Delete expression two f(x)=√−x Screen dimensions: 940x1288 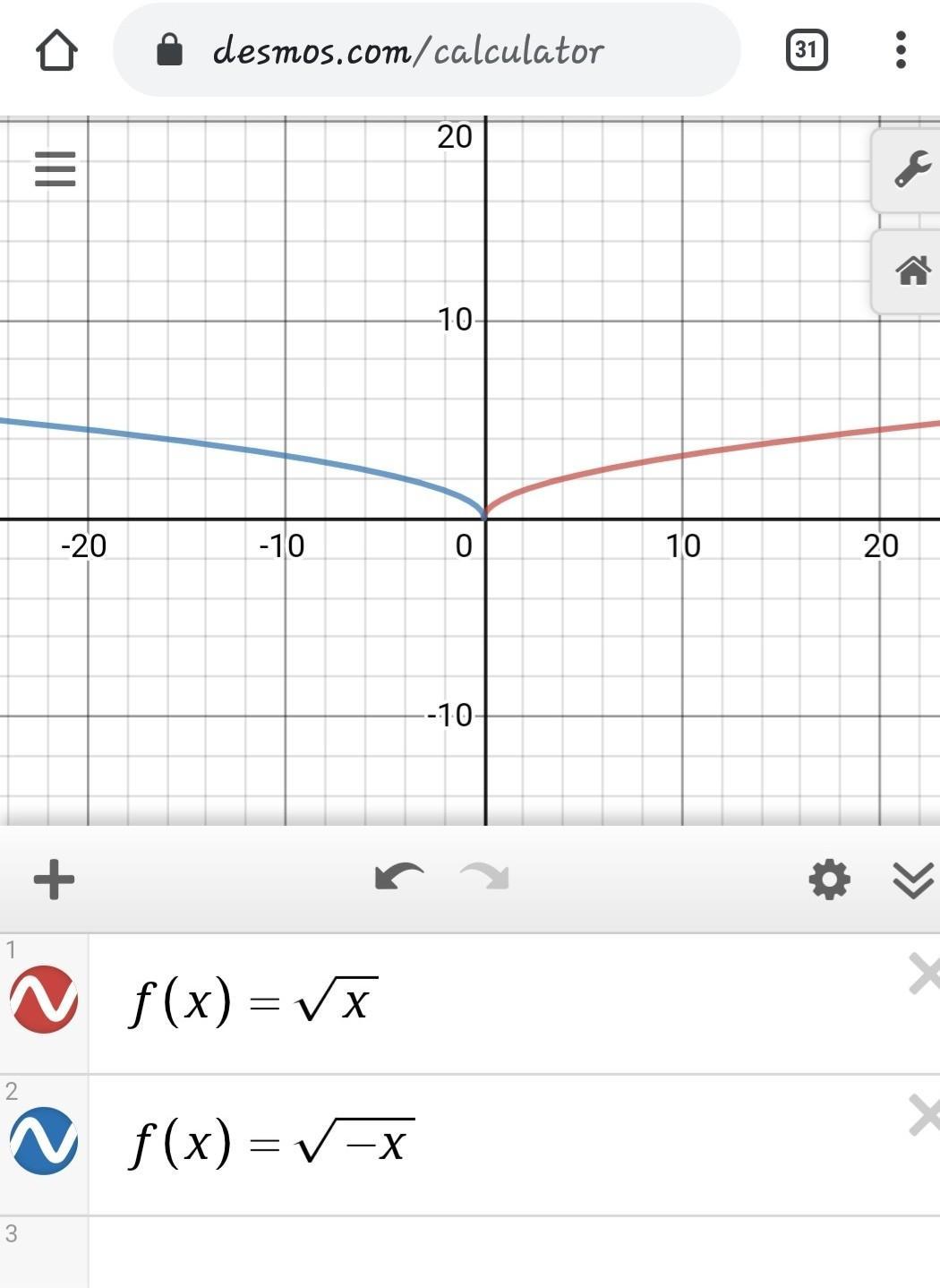924,1115
